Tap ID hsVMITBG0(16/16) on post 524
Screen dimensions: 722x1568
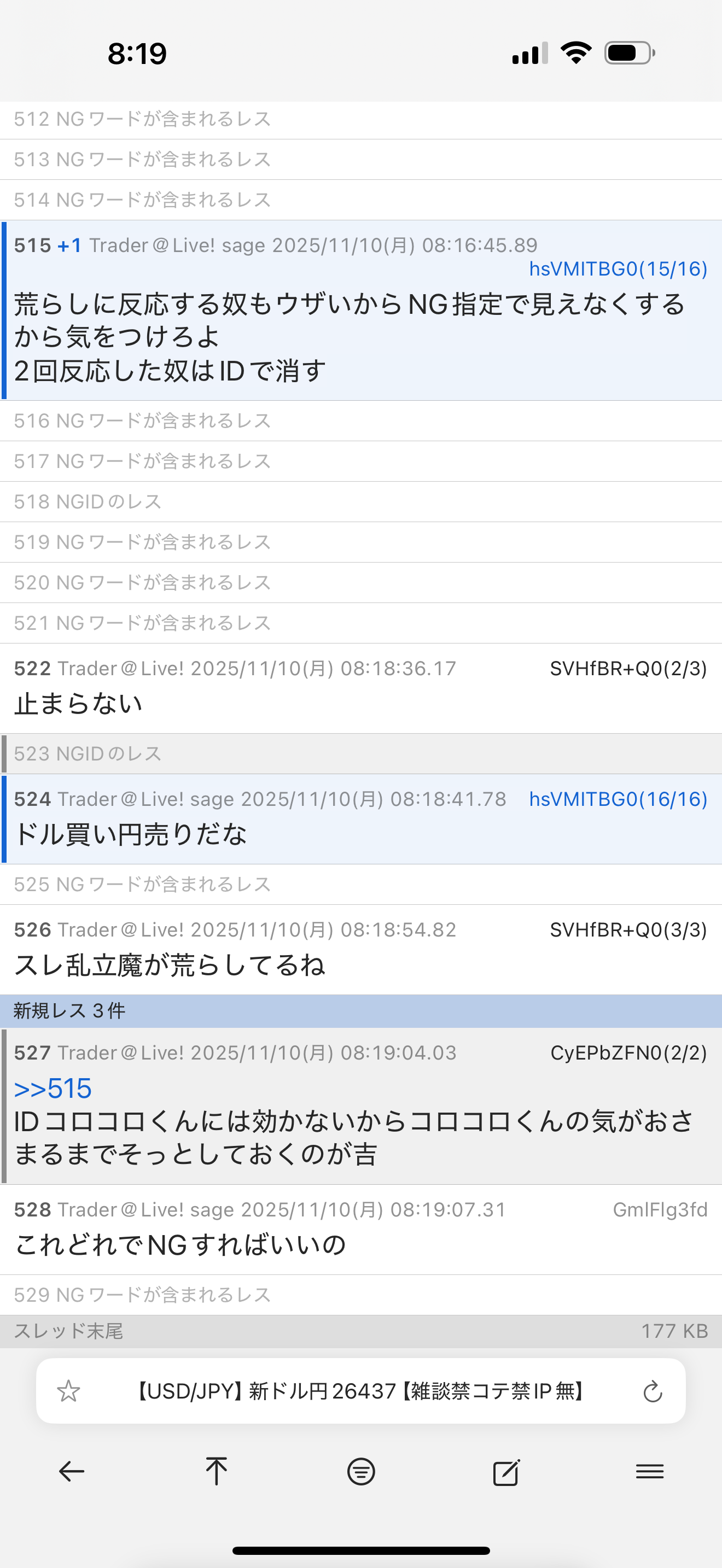(618, 799)
